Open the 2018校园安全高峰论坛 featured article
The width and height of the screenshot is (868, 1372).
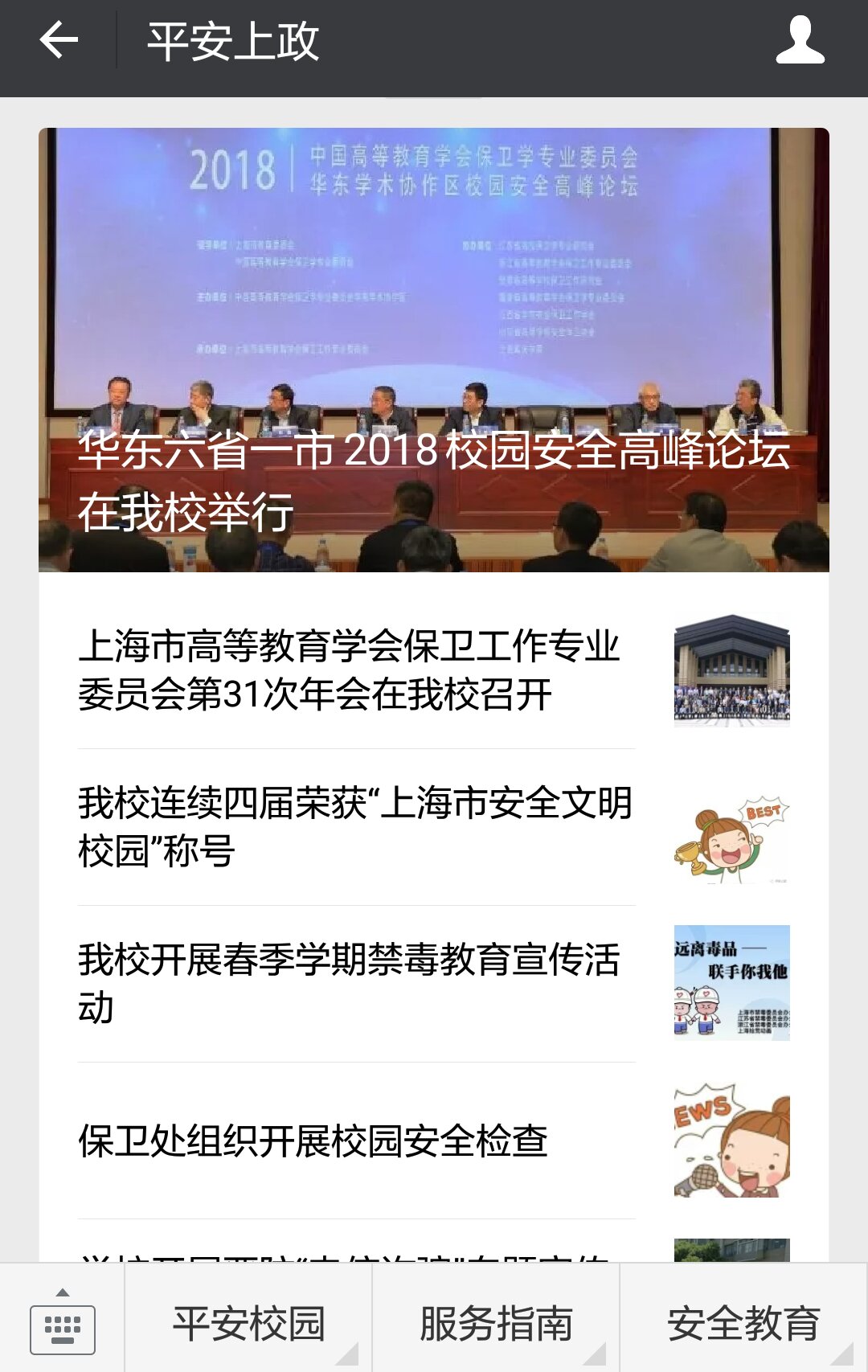click(x=433, y=350)
